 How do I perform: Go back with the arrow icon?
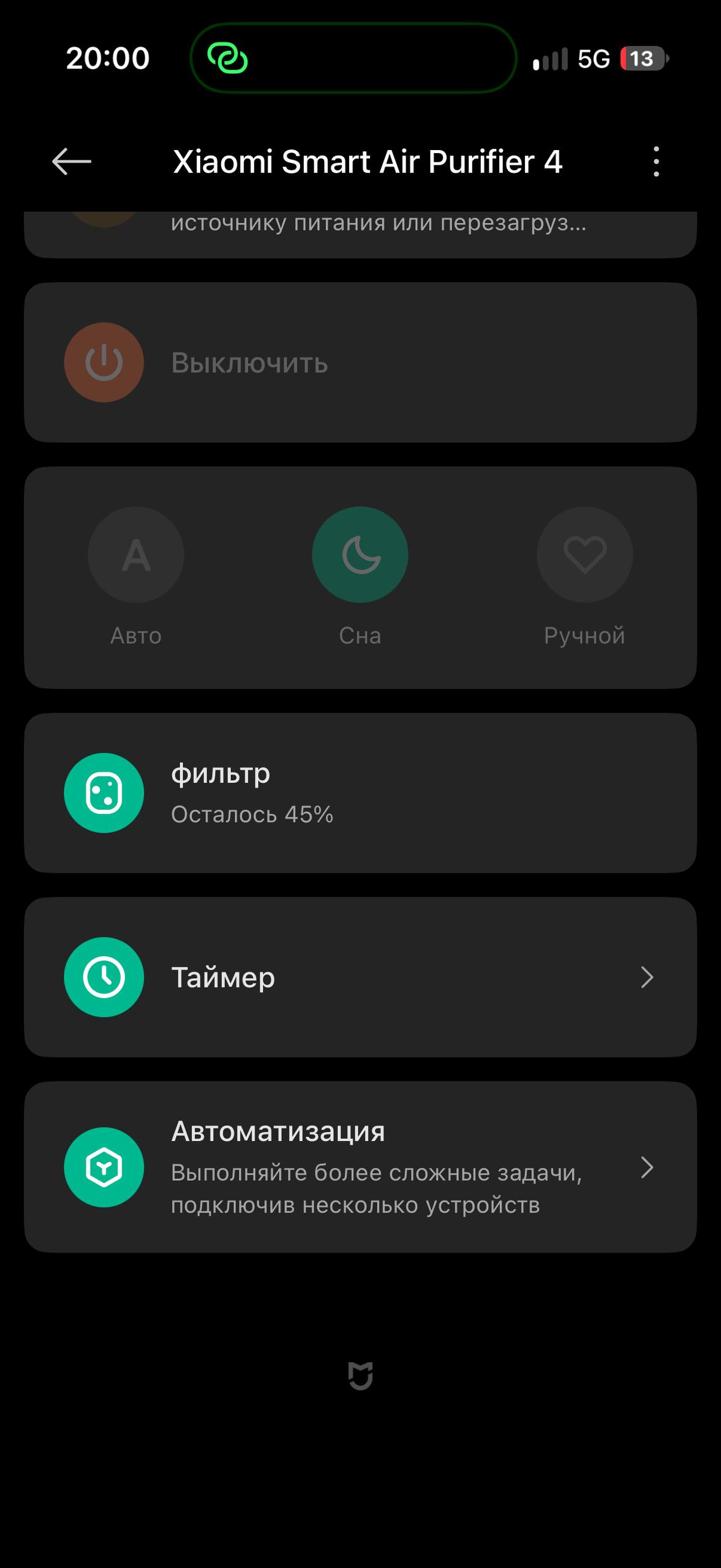tap(72, 162)
